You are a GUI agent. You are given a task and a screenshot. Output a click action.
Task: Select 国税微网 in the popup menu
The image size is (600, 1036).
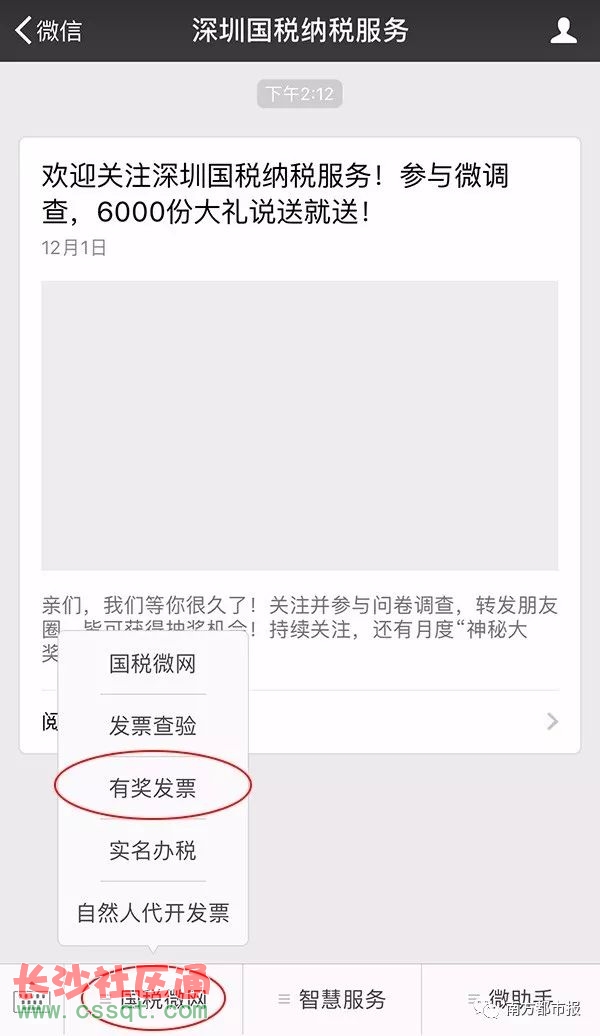[152, 664]
